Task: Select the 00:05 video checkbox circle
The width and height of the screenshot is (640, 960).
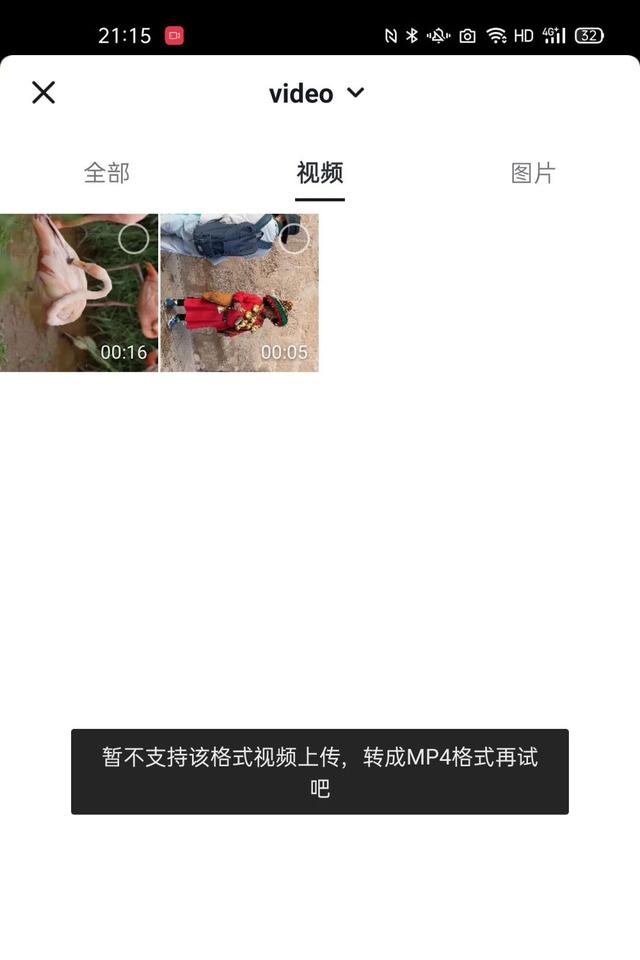Action: point(294,239)
